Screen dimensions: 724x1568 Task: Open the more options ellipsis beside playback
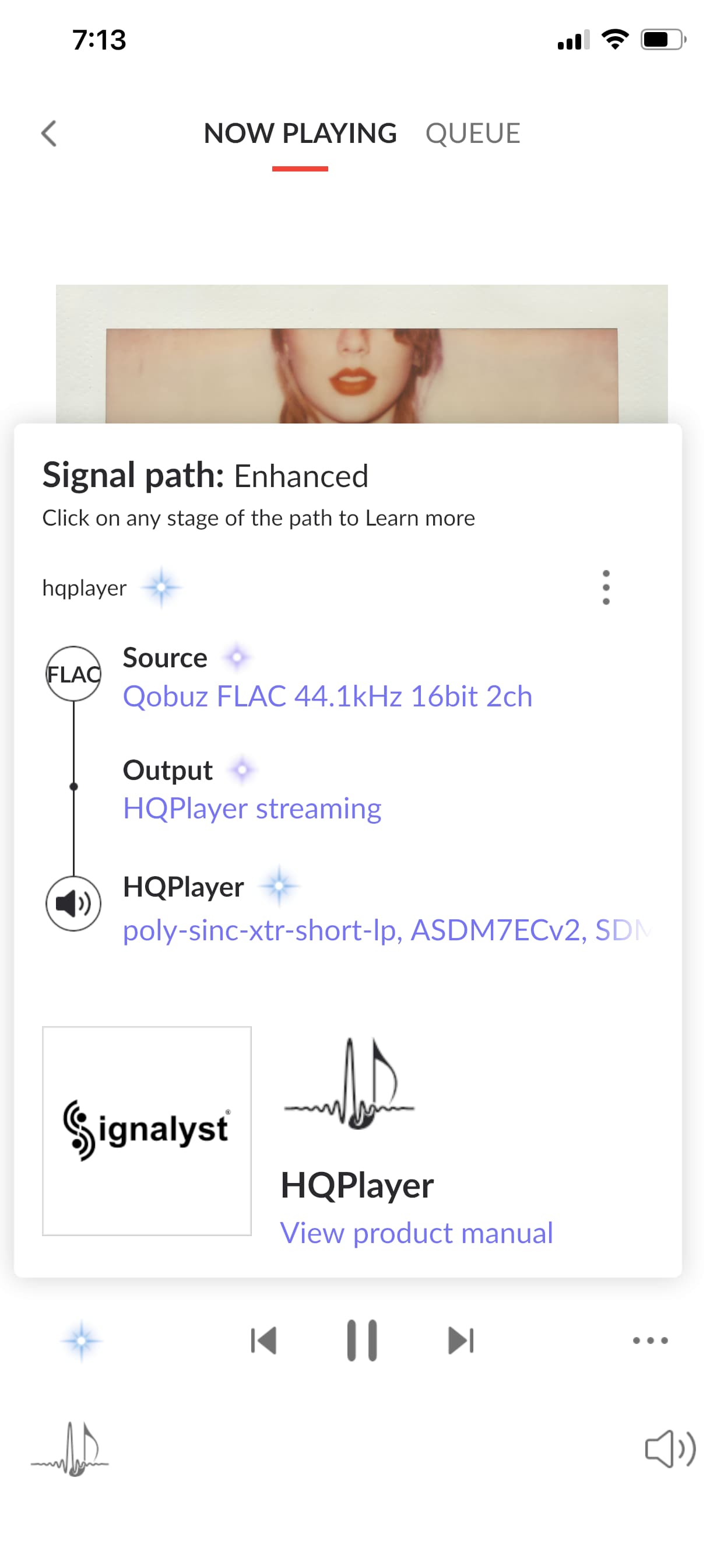click(650, 1340)
